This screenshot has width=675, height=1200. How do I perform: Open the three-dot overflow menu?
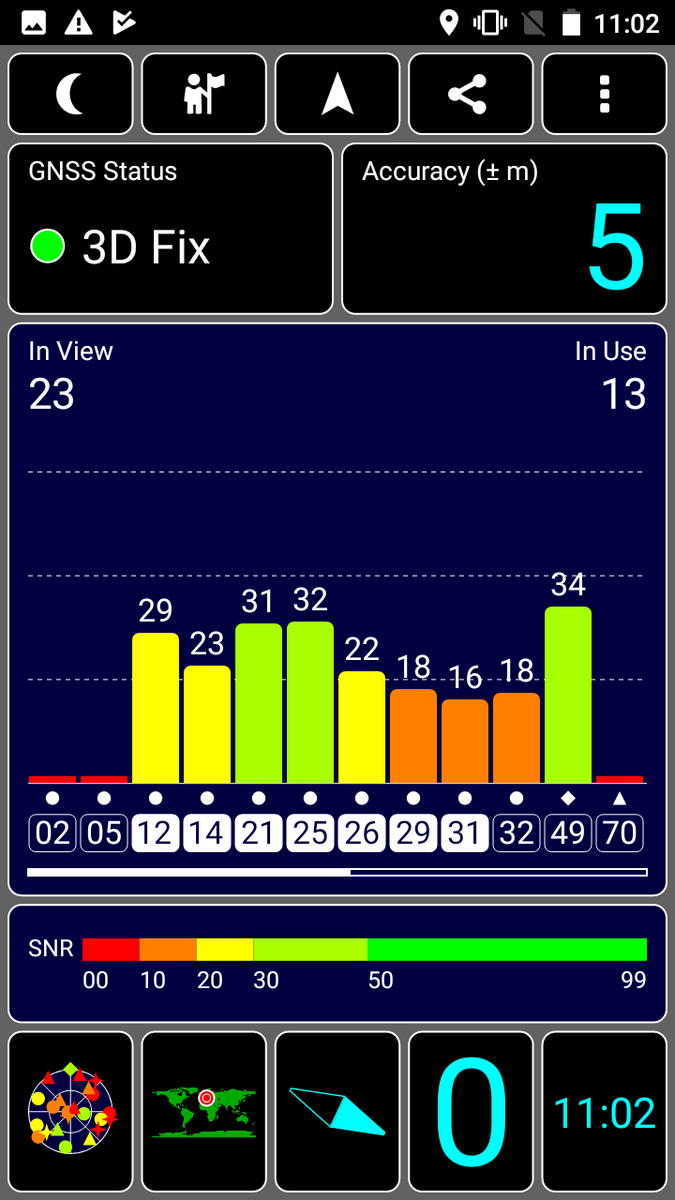(604, 94)
